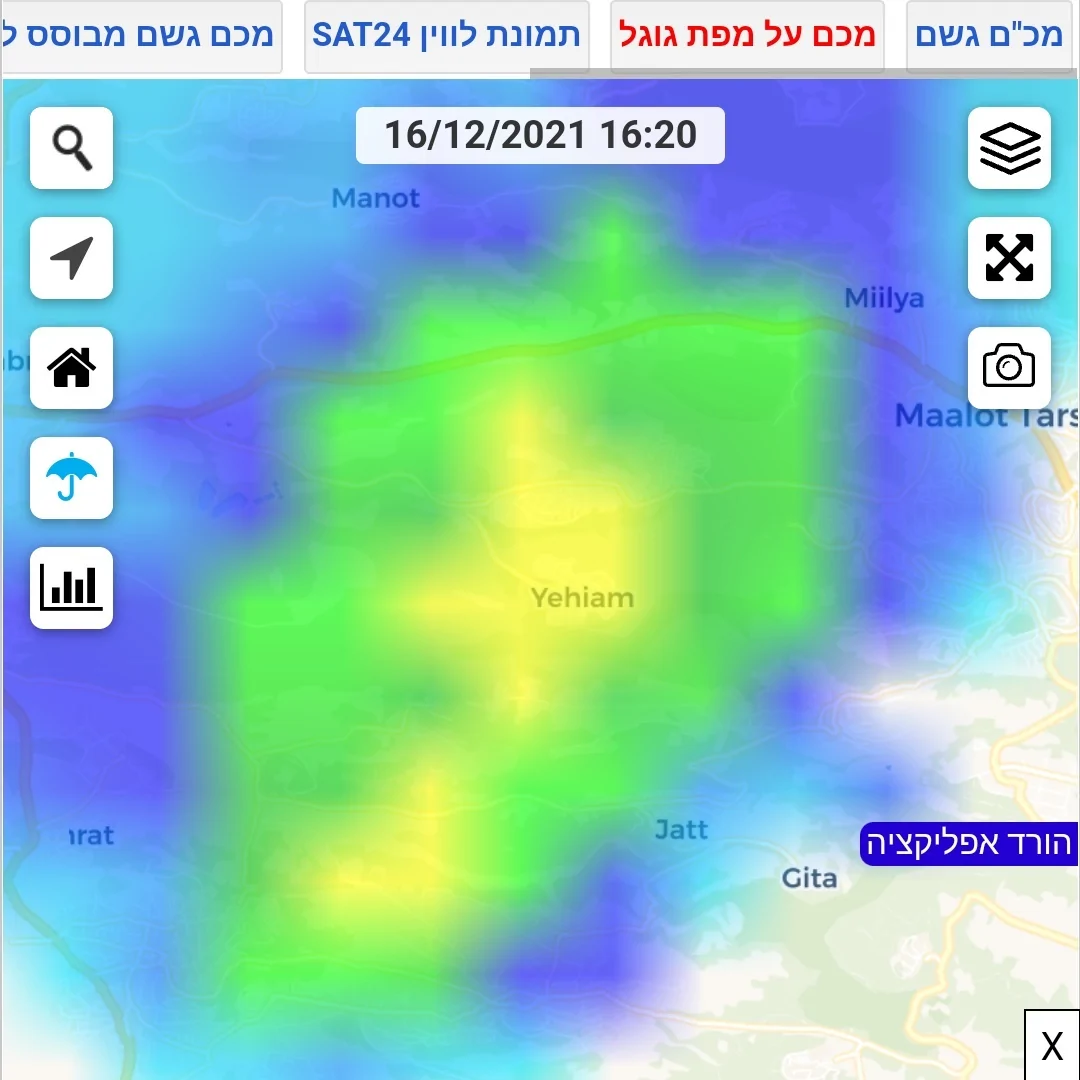Expand map to fullscreen
This screenshot has width=1080, height=1080.
1009,258
